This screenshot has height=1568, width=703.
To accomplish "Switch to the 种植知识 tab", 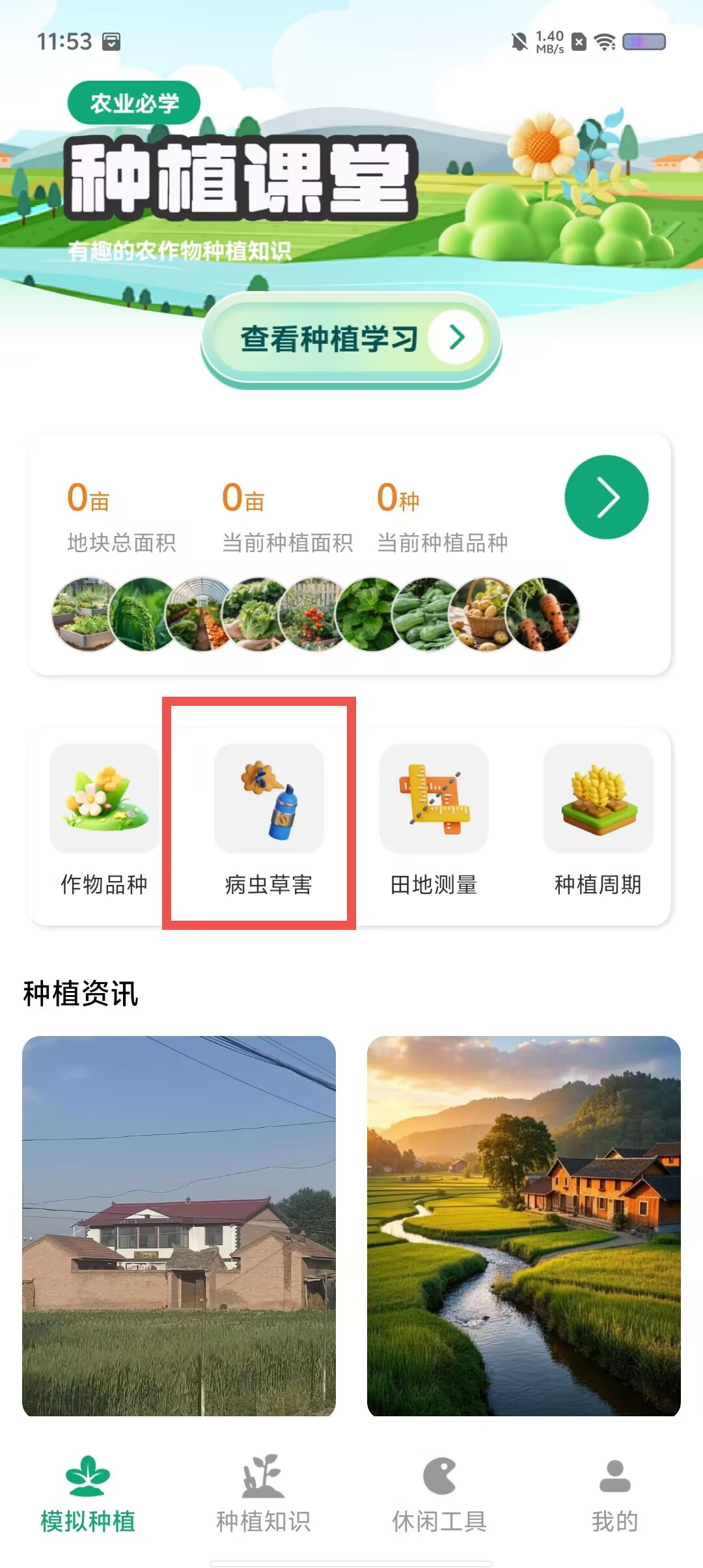I will click(264, 1493).
